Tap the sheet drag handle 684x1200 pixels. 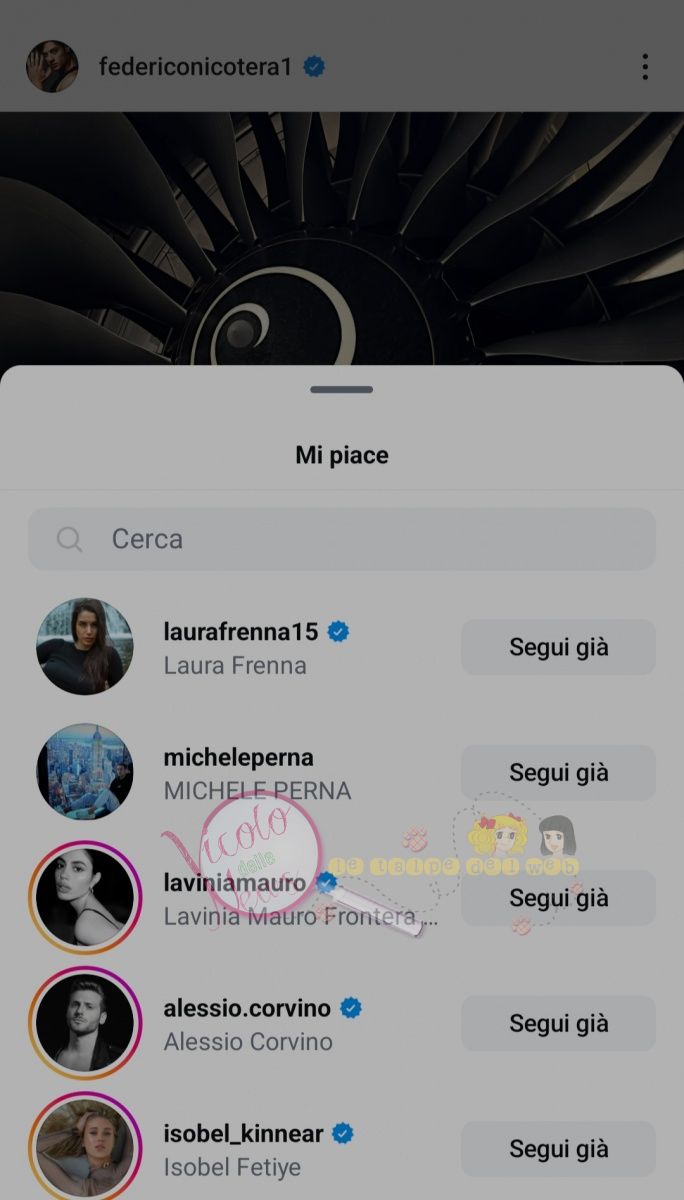[x=341, y=389]
